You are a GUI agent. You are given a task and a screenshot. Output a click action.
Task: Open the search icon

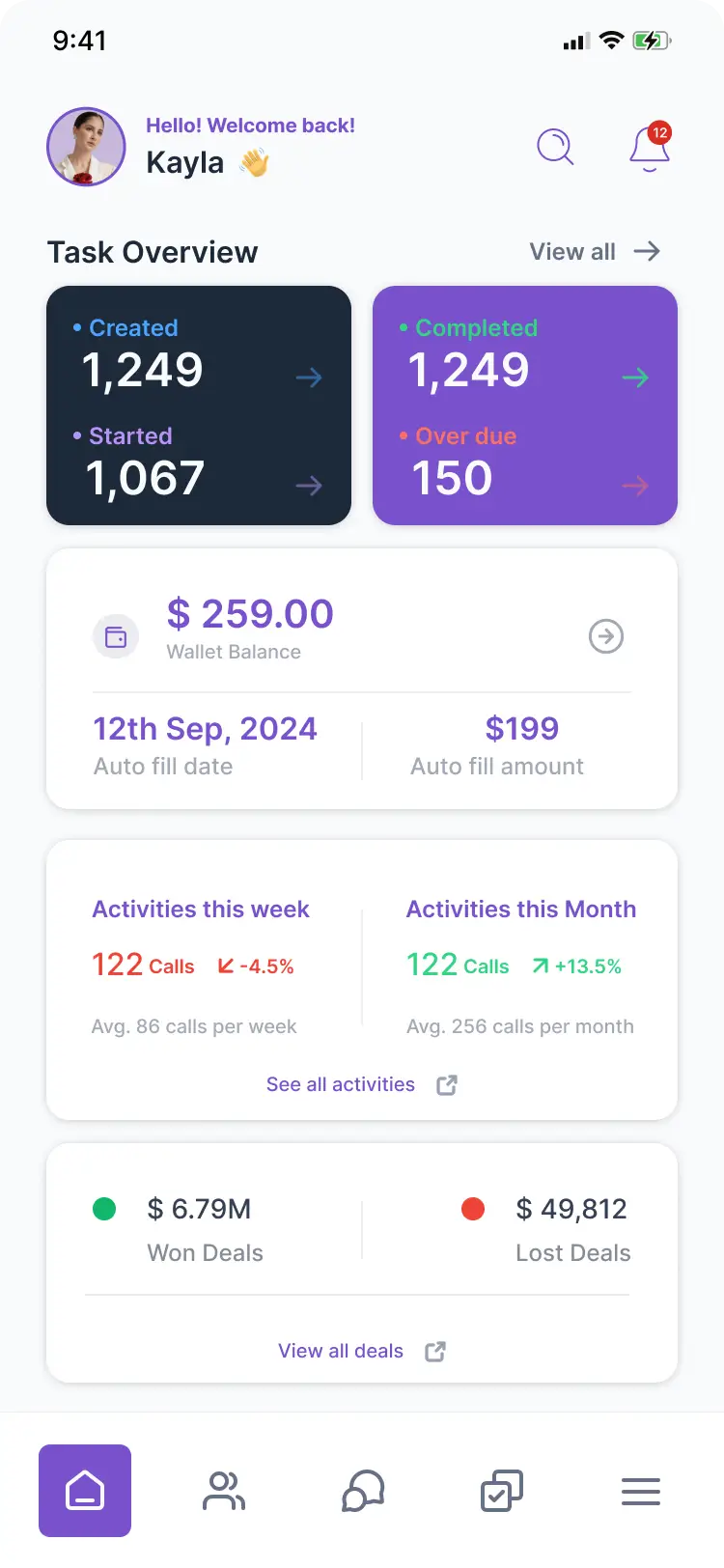(x=555, y=148)
